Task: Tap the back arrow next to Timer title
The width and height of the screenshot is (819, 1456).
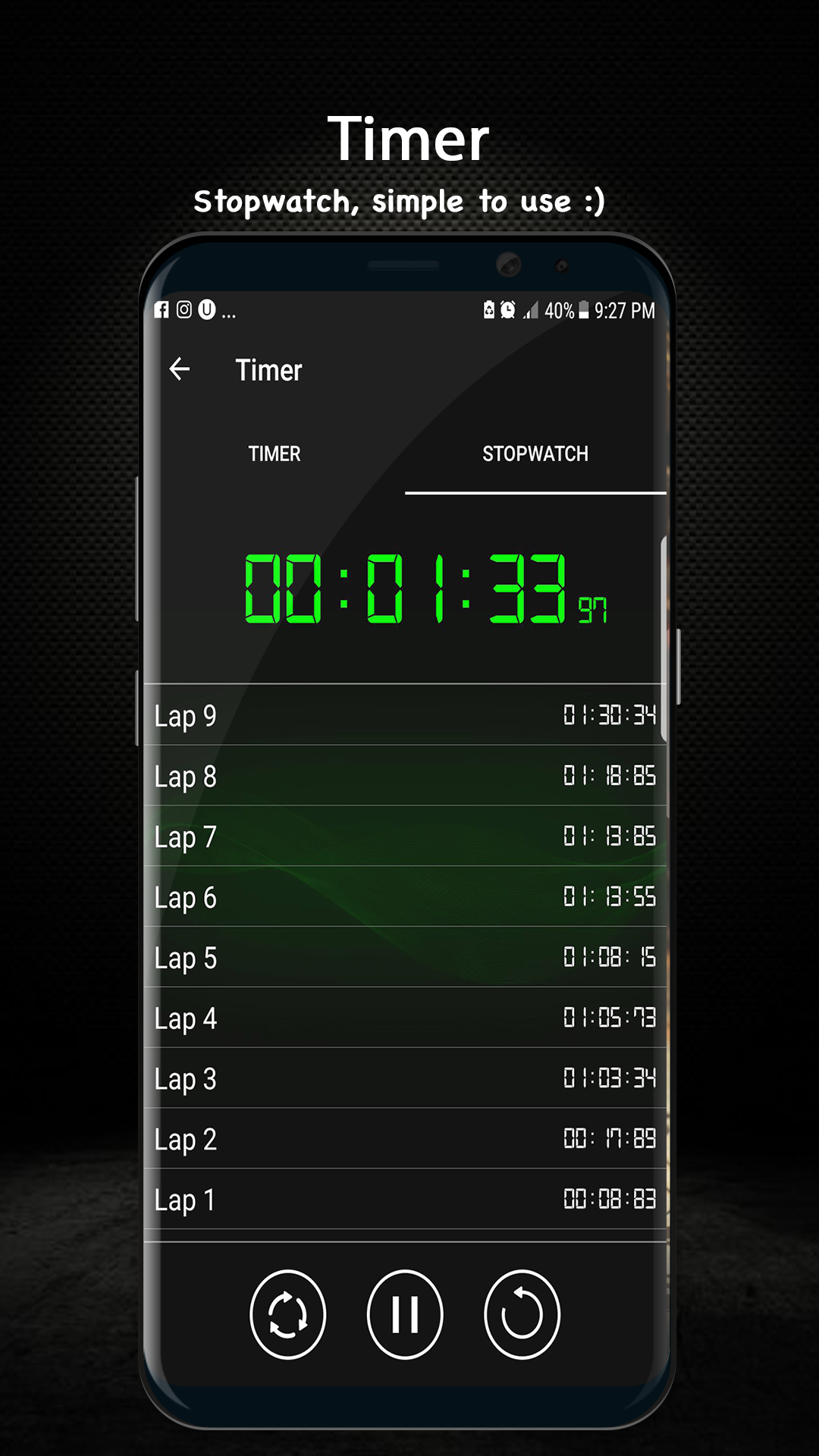Action: click(180, 369)
